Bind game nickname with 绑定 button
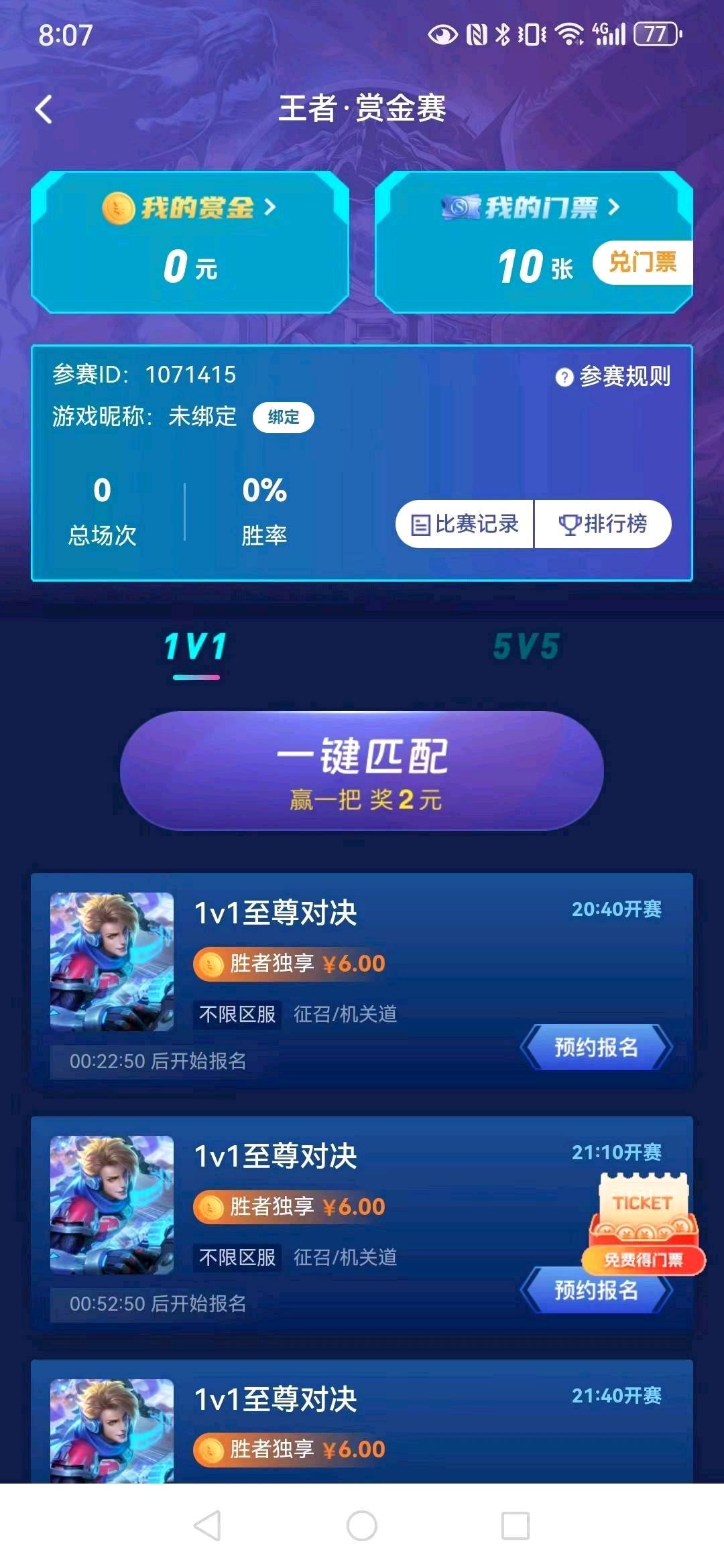 click(x=283, y=417)
